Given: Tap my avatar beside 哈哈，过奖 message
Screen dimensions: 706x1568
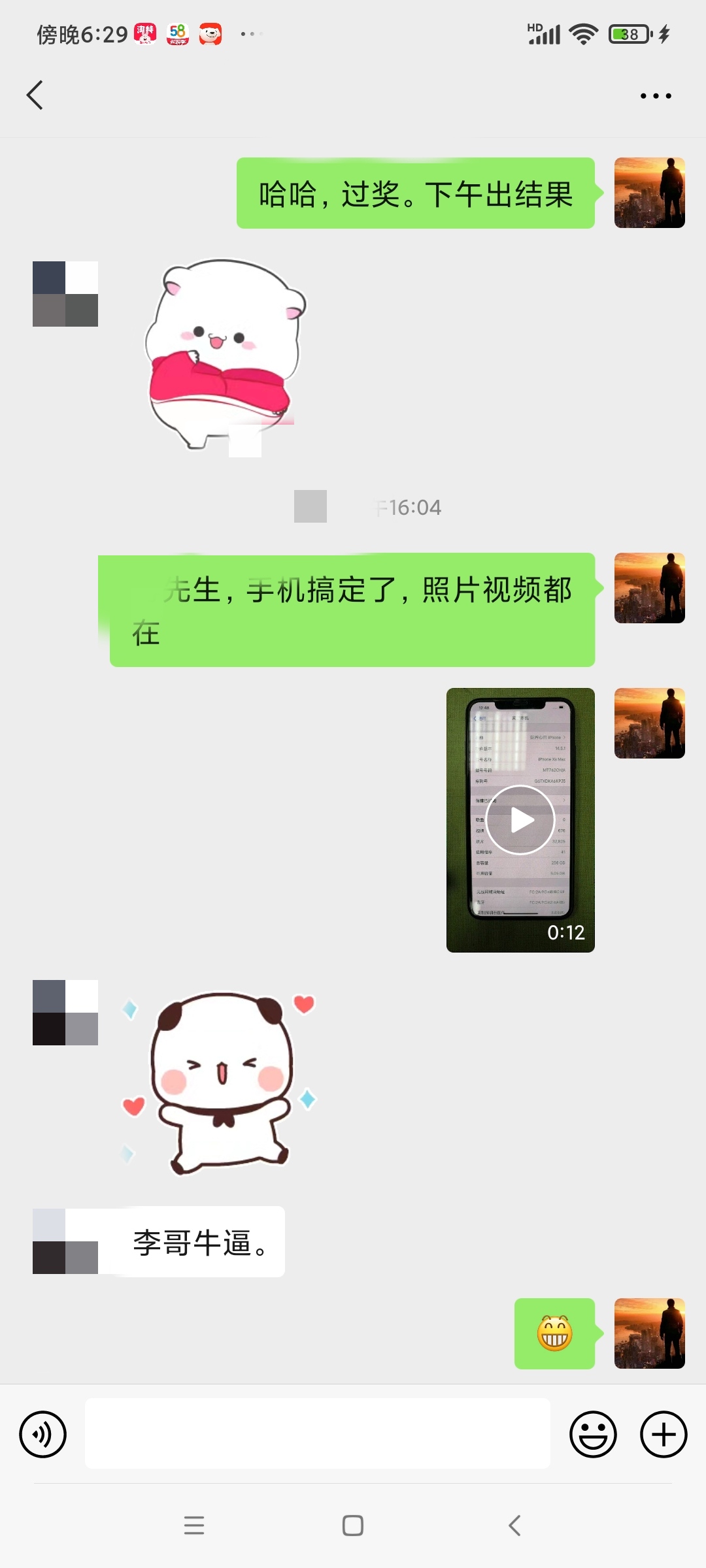Looking at the screenshot, I should (649, 193).
